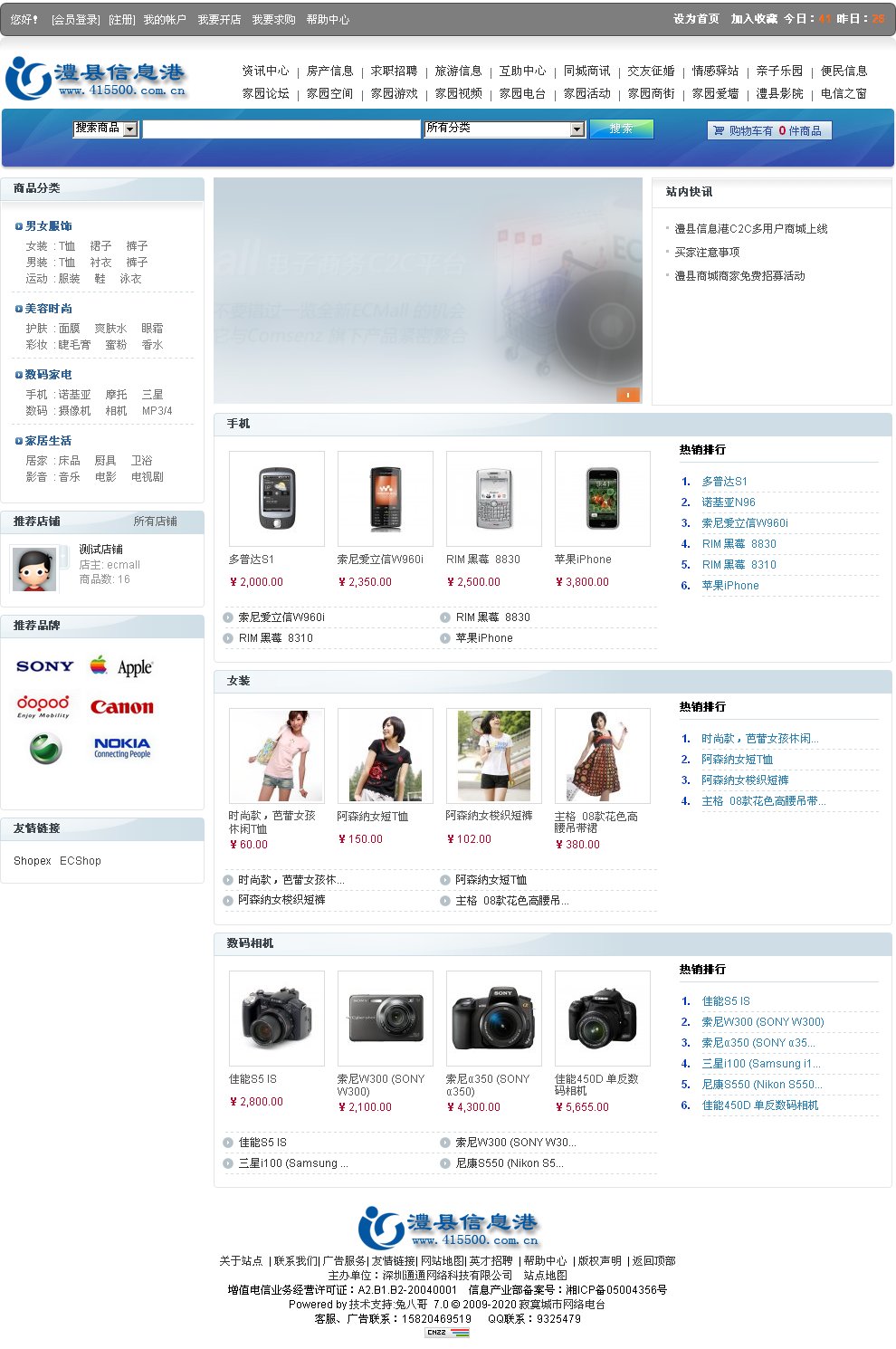Viewport: 896px width, 1349px height.
Task: Expand the 搜索商品 search type dropdown
Action: click(x=129, y=129)
